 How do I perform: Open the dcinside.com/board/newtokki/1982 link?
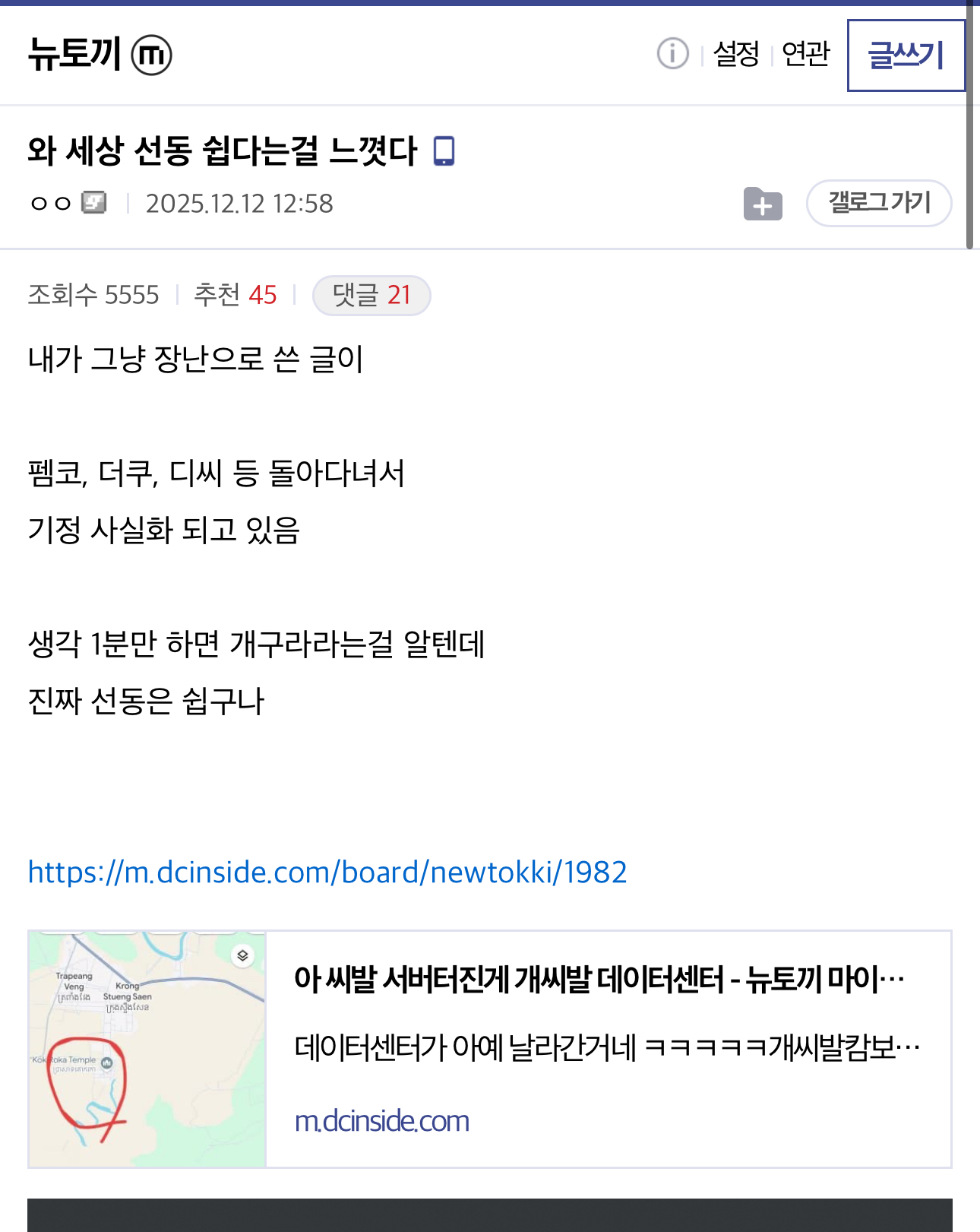click(327, 873)
